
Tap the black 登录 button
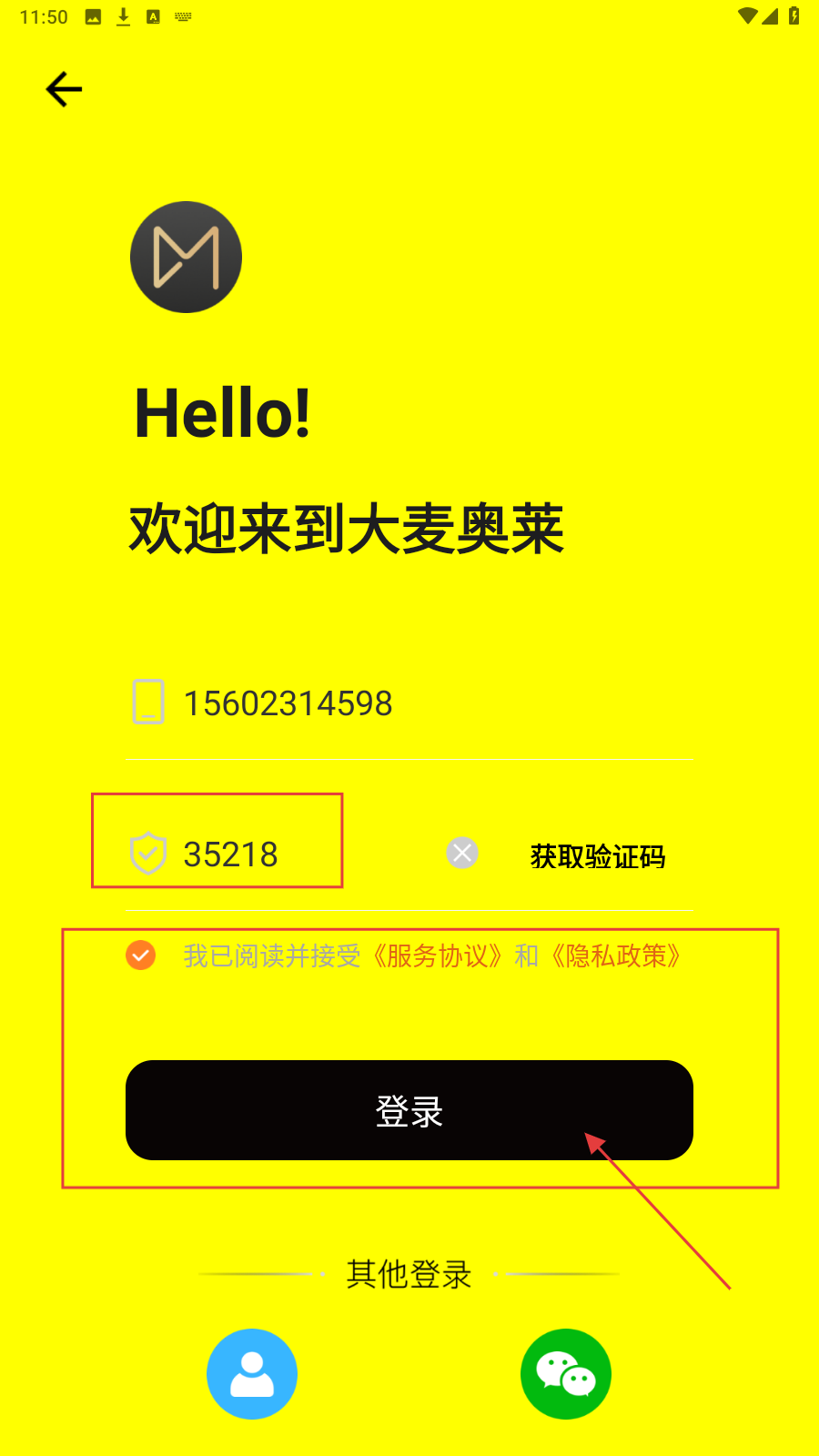click(409, 1110)
